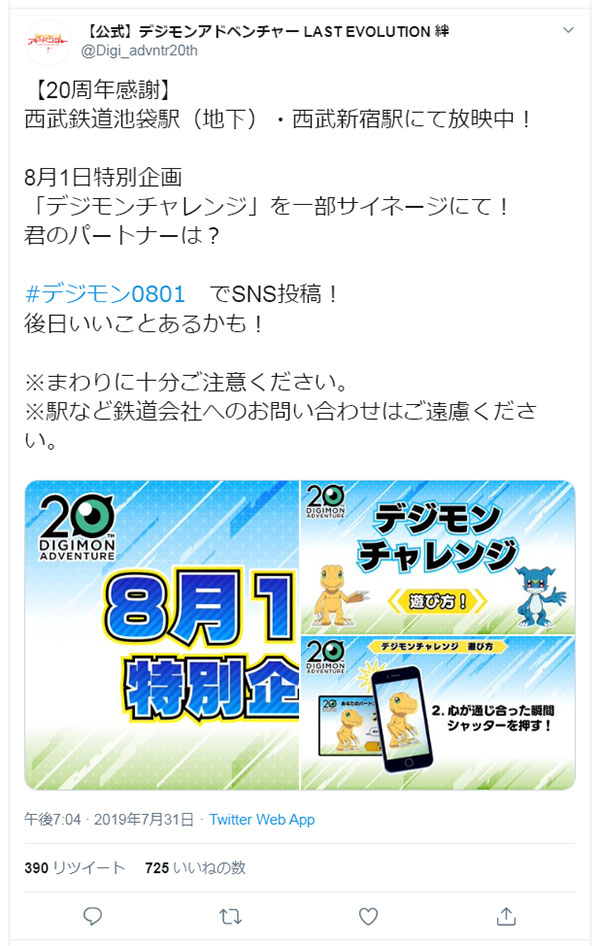Viewport: 600px width, 946px height.
Task: Open the Digi_advntr20th profile avatar
Action: [x=47, y=42]
